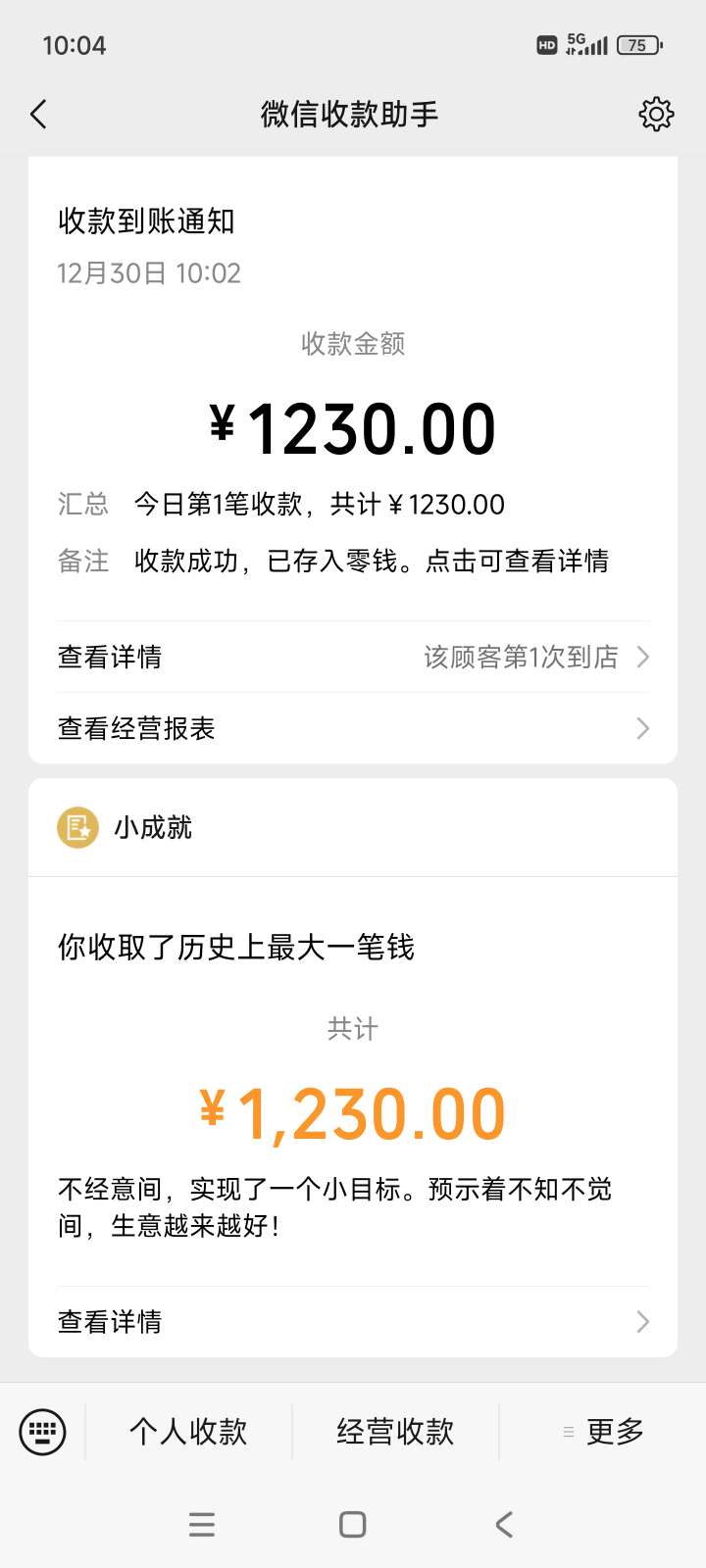Select the 经营收款 menu
This screenshot has height=1568, width=706.
pos(395,1432)
